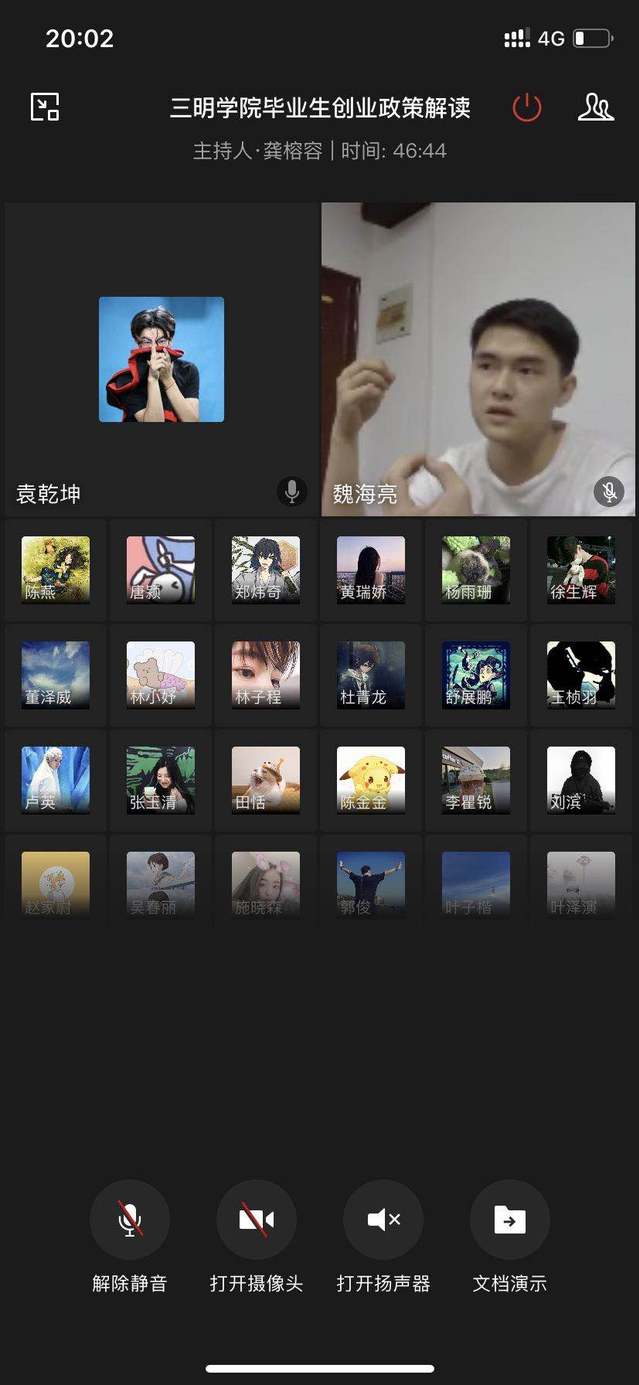Select participant 徐生辉's tile
Image resolution: width=639 pixels, height=1385 pixels.
pos(581,570)
